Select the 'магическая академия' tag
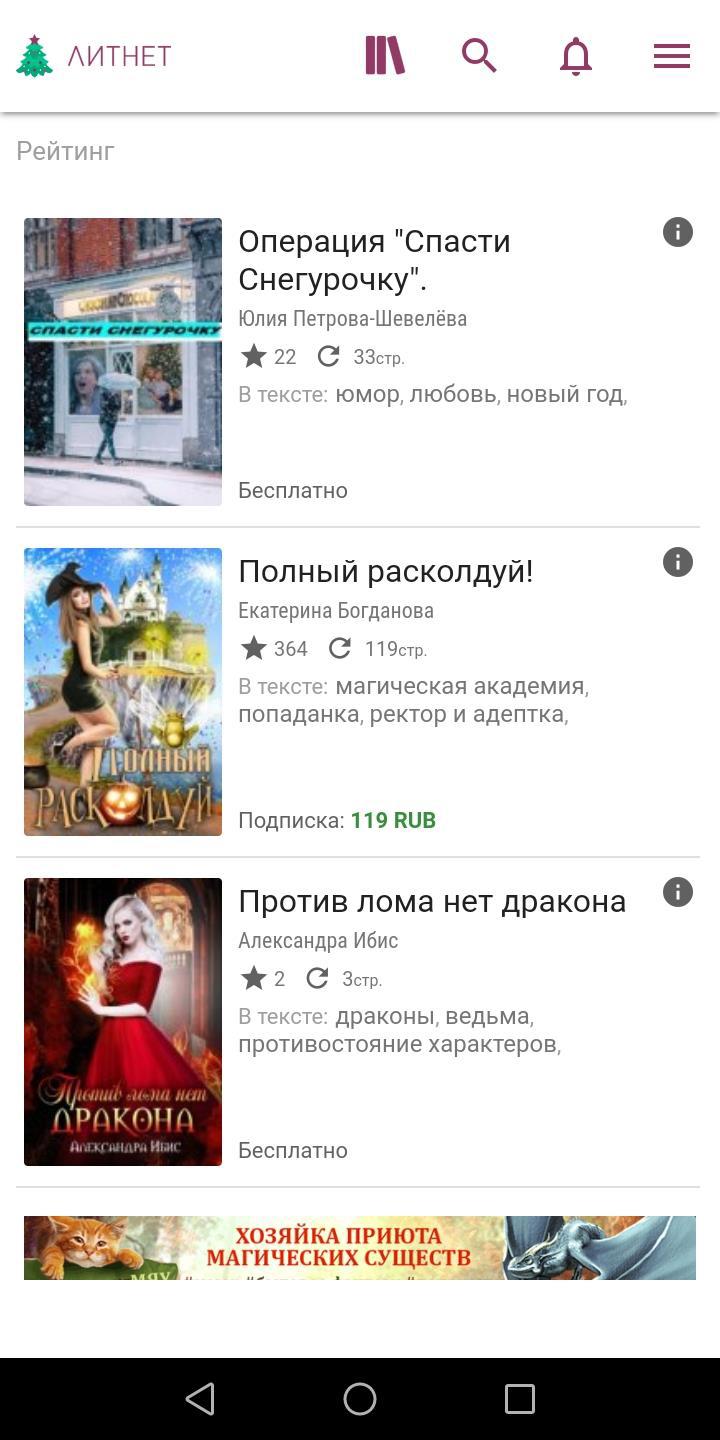 tap(460, 686)
